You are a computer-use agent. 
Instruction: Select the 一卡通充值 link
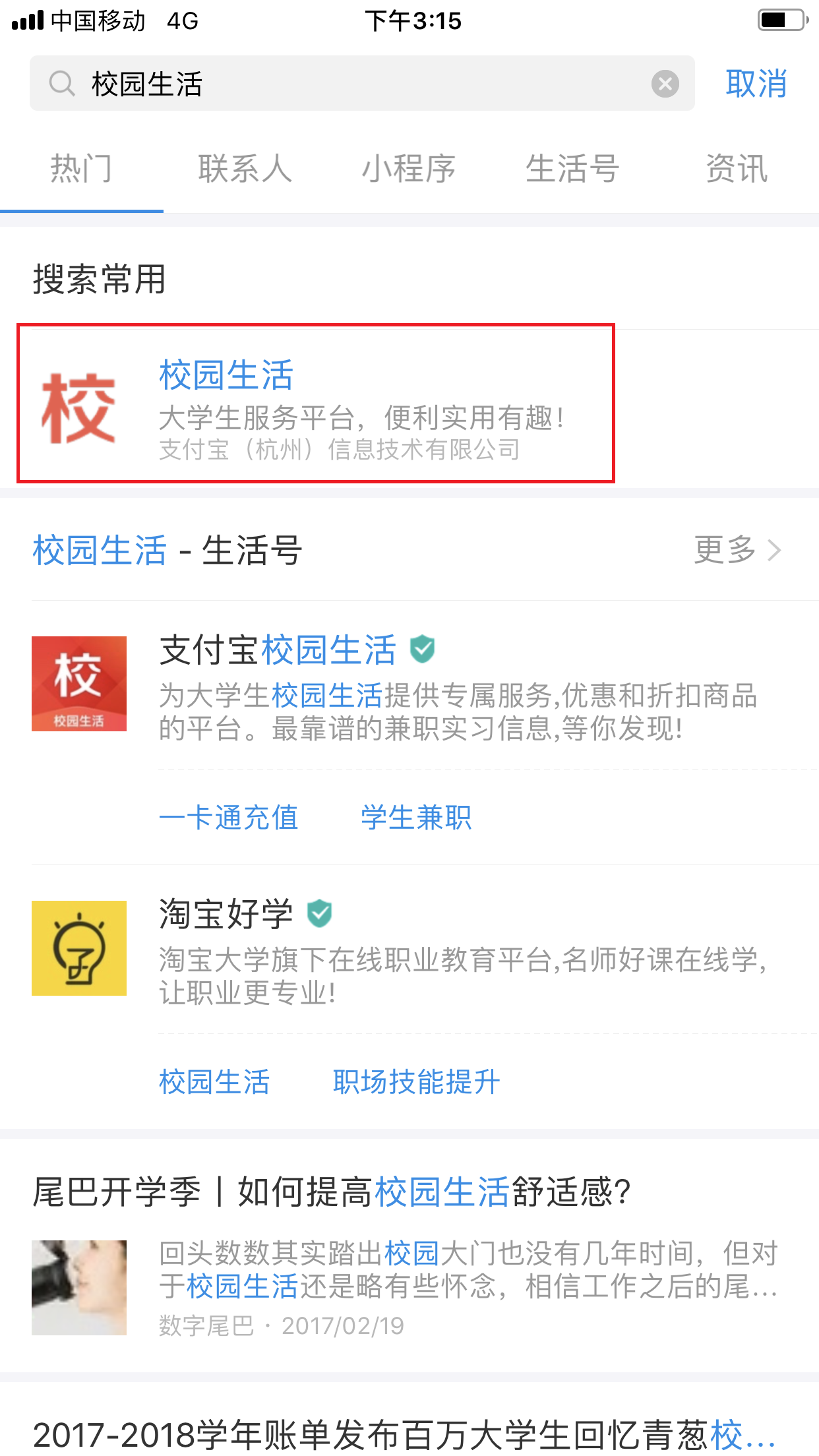pos(229,818)
